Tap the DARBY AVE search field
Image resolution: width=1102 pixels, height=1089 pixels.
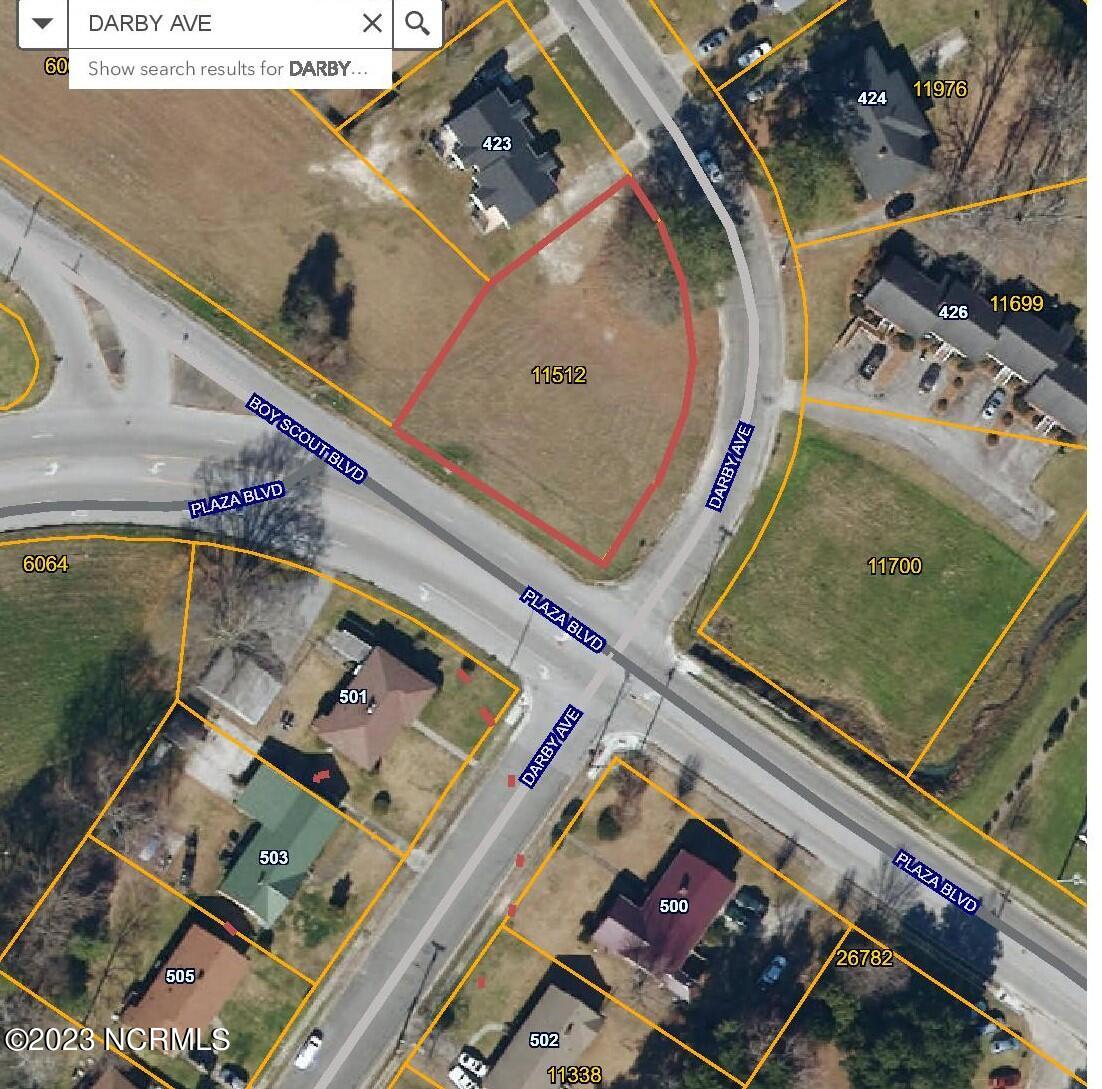click(215, 23)
